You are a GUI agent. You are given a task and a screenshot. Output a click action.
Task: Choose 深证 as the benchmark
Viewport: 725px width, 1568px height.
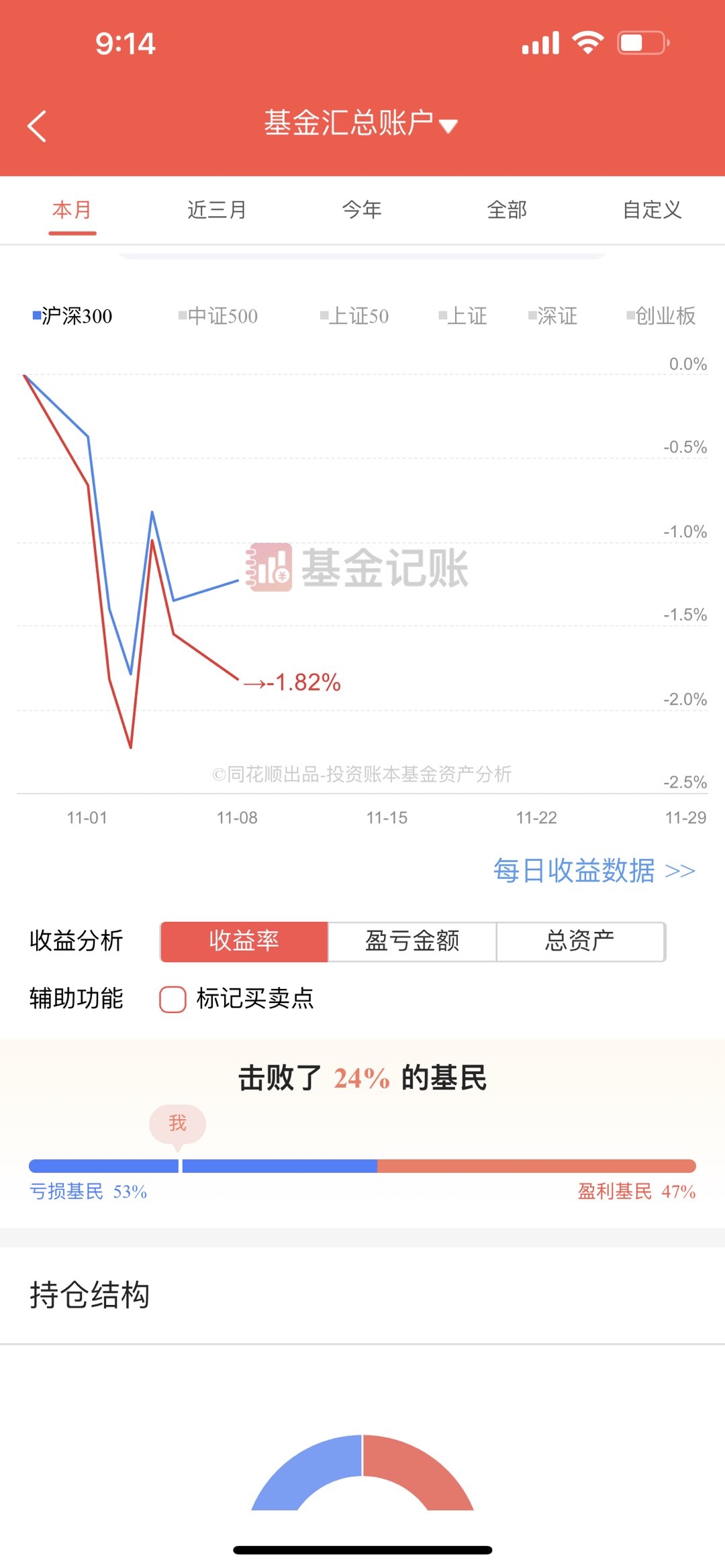coord(553,315)
